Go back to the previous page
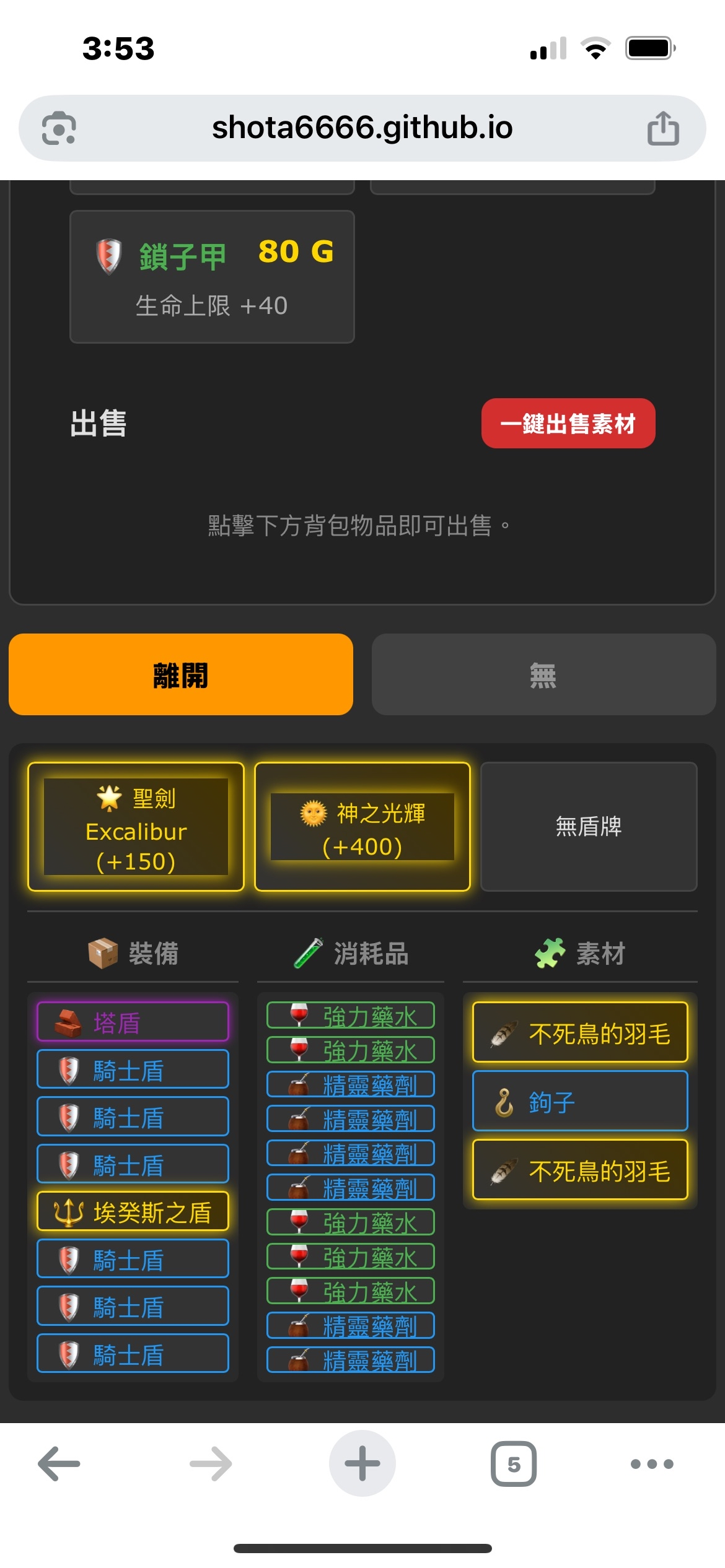 point(59,1464)
